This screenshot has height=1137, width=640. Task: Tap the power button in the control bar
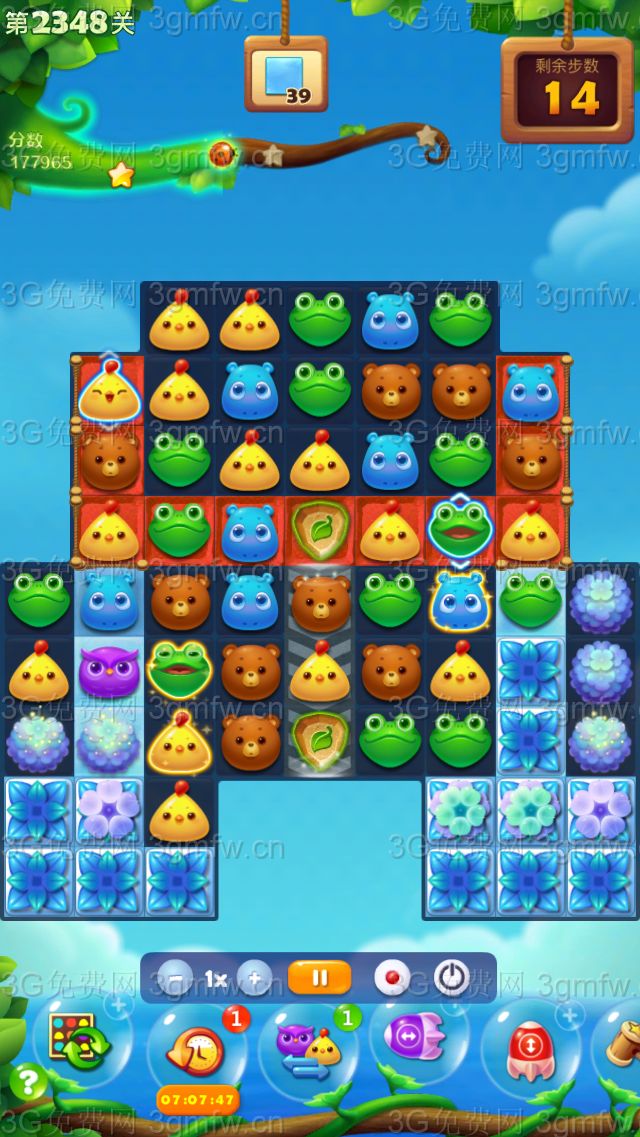pyautogui.click(x=451, y=978)
